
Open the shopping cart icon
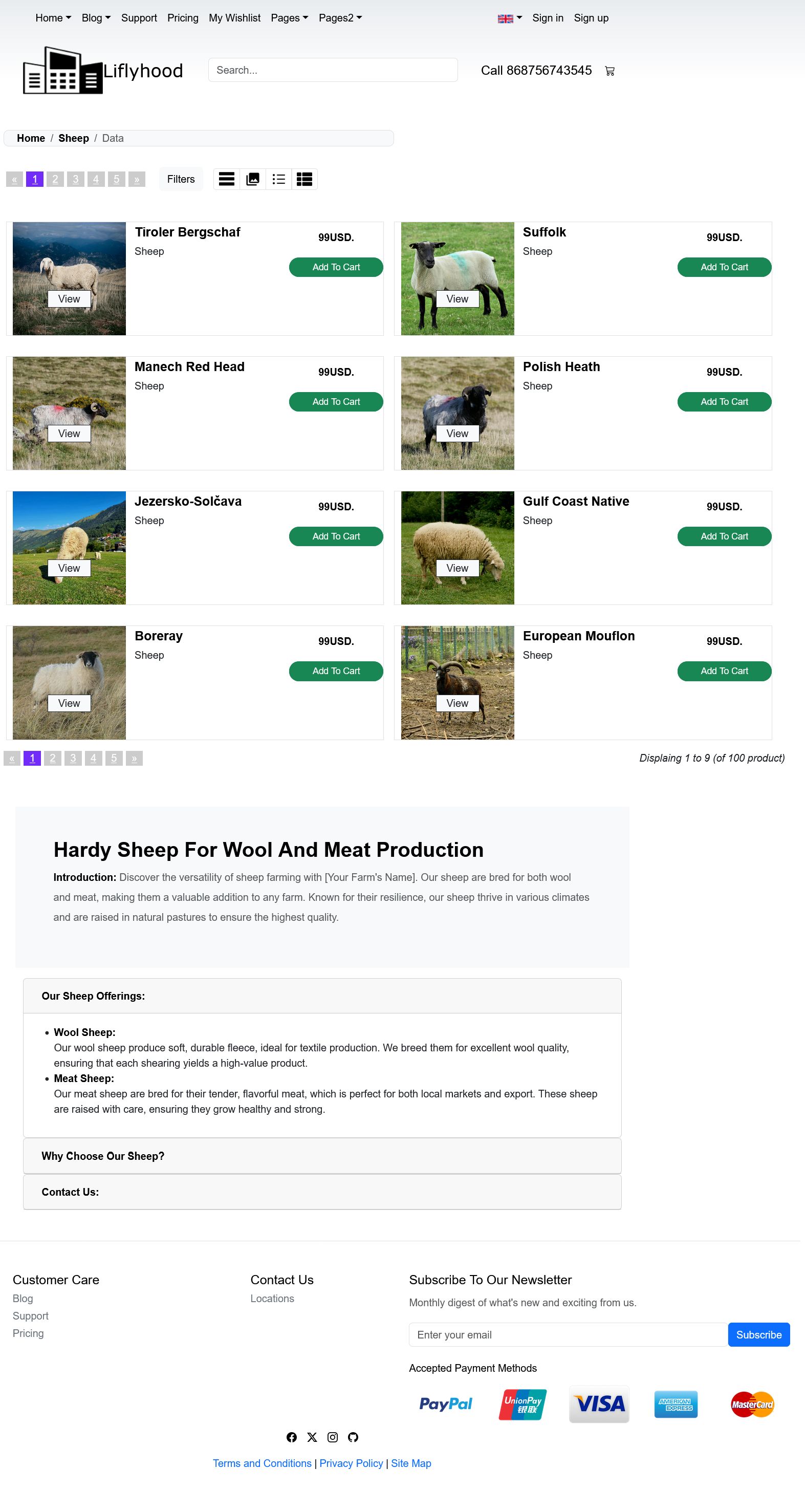[x=610, y=71]
